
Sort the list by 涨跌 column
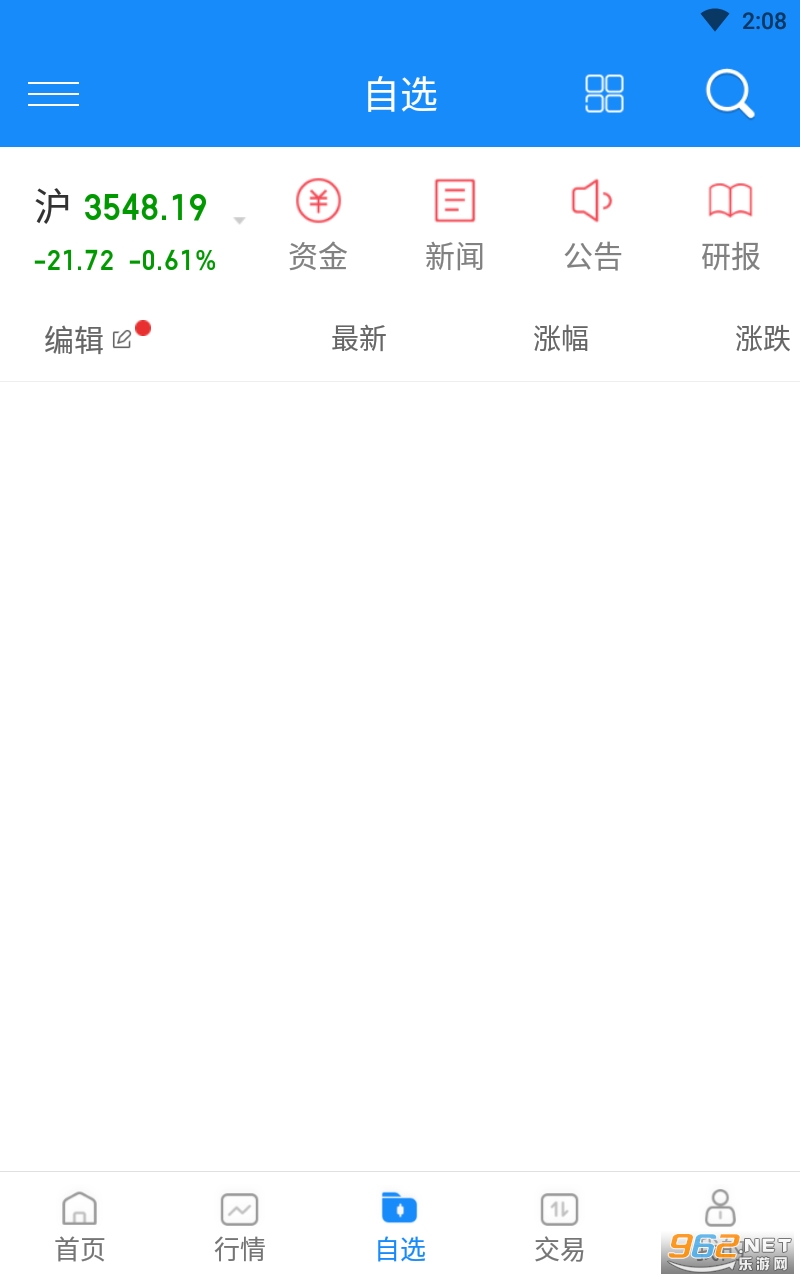763,340
